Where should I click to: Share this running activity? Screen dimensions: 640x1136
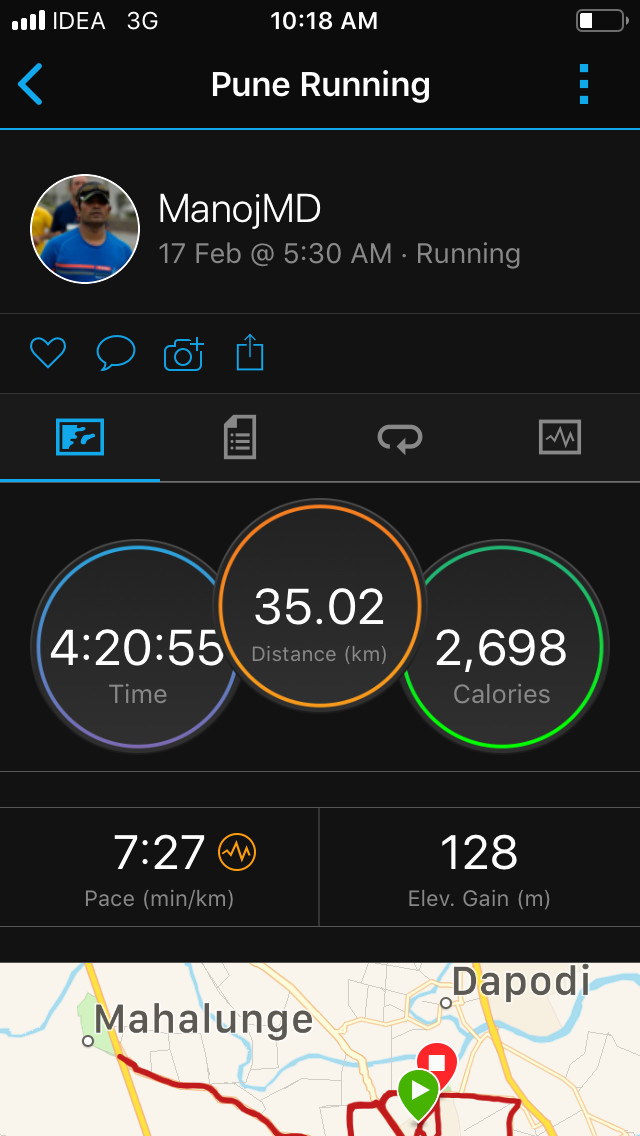250,353
